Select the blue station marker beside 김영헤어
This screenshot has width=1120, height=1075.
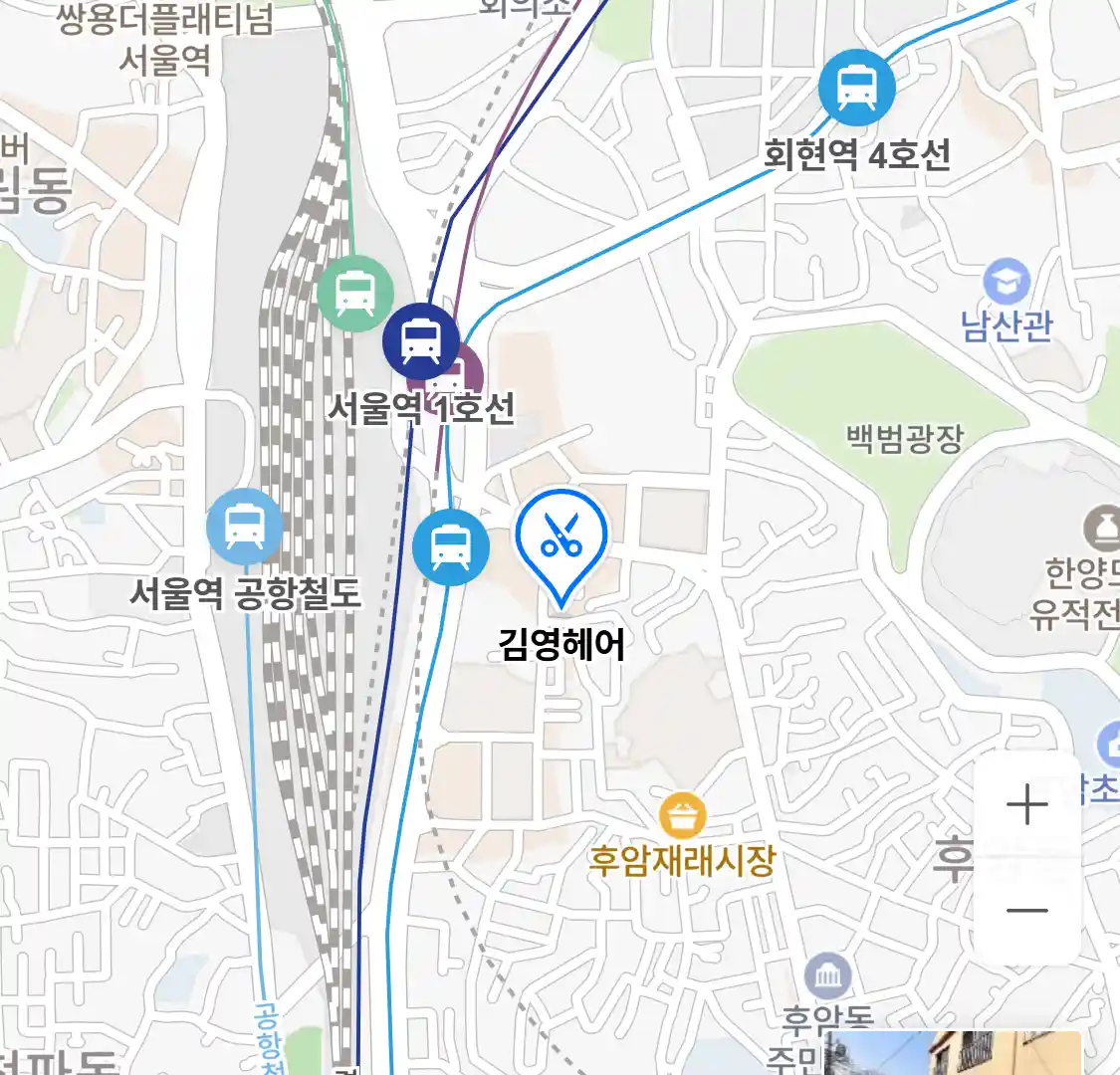(x=451, y=546)
